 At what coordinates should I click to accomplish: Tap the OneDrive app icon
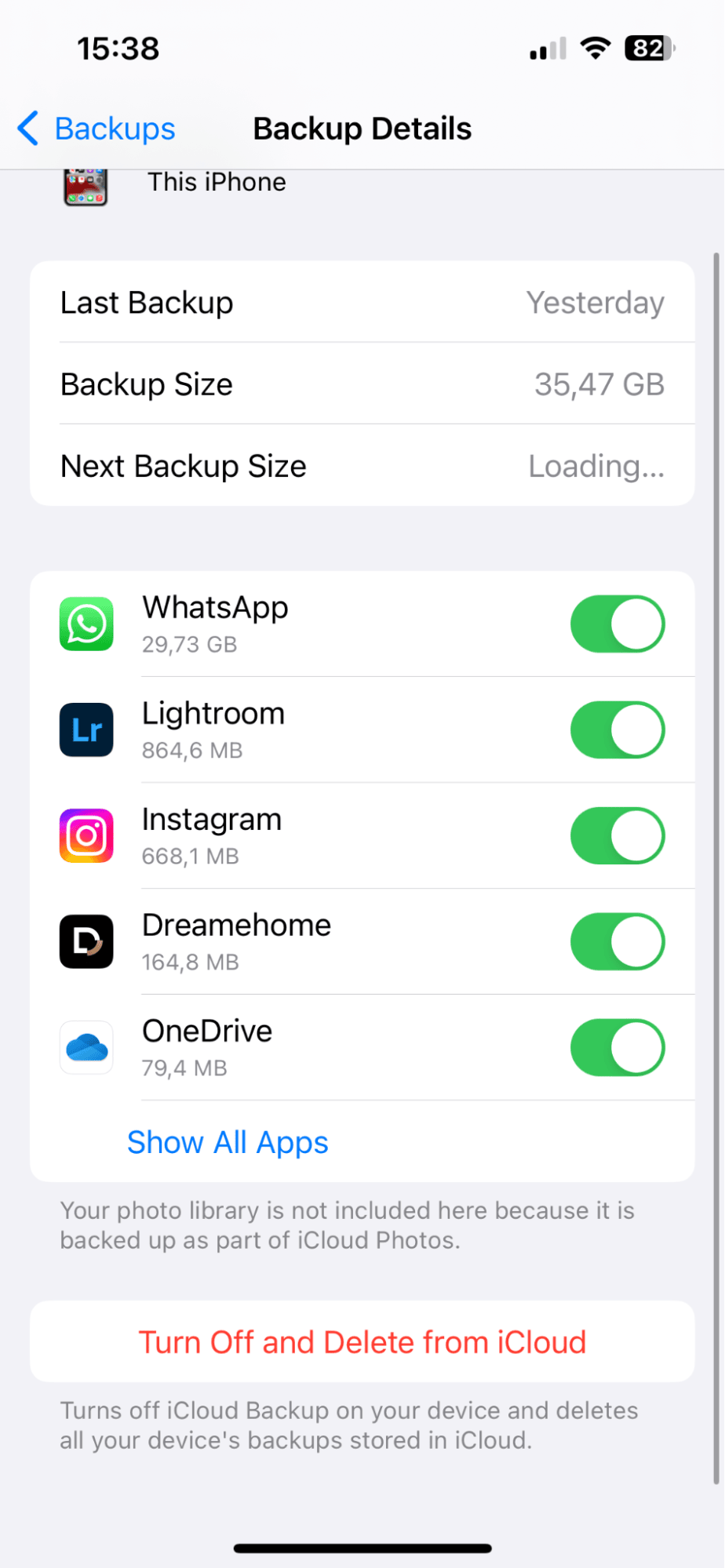pyautogui.click(x=86, y=1047)
